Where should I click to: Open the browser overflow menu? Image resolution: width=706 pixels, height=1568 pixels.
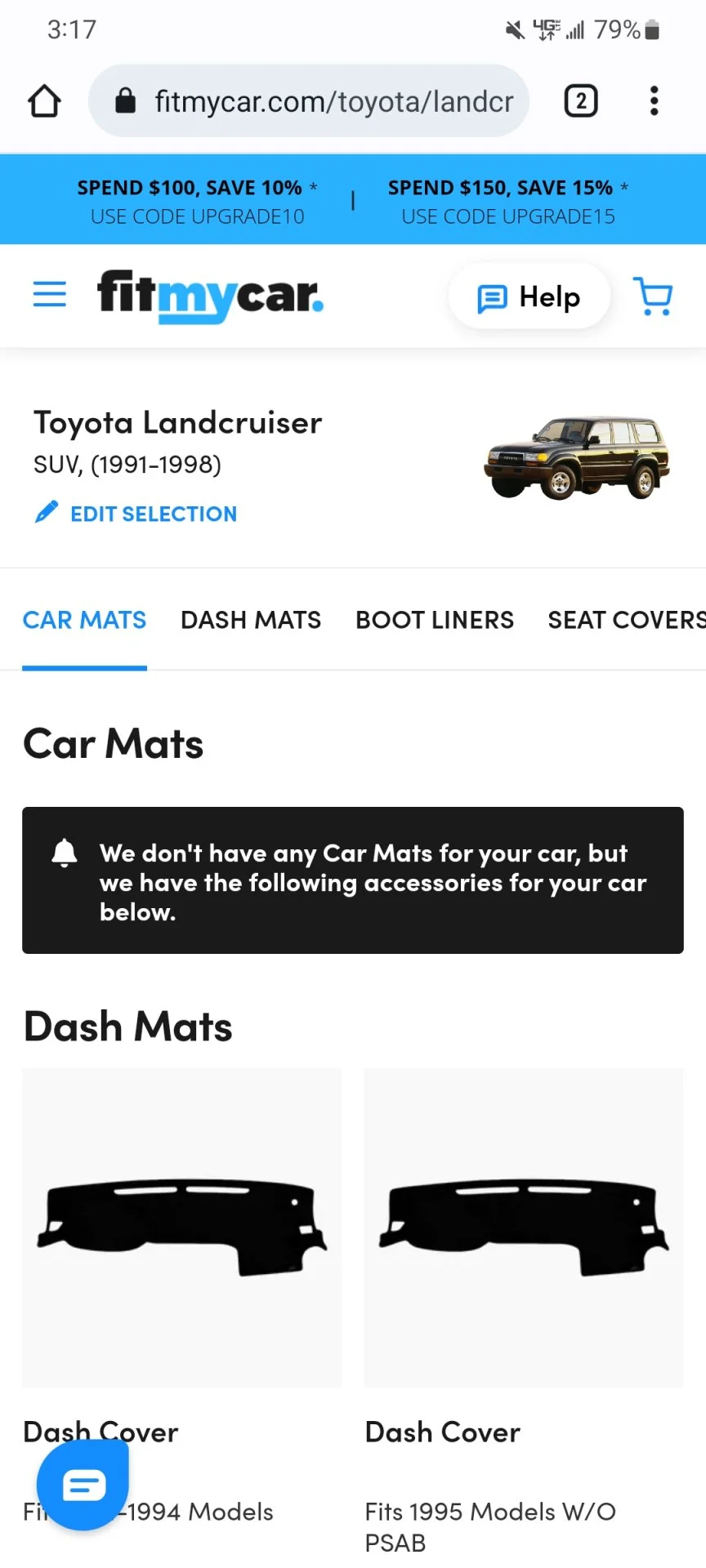pos(654,101)
